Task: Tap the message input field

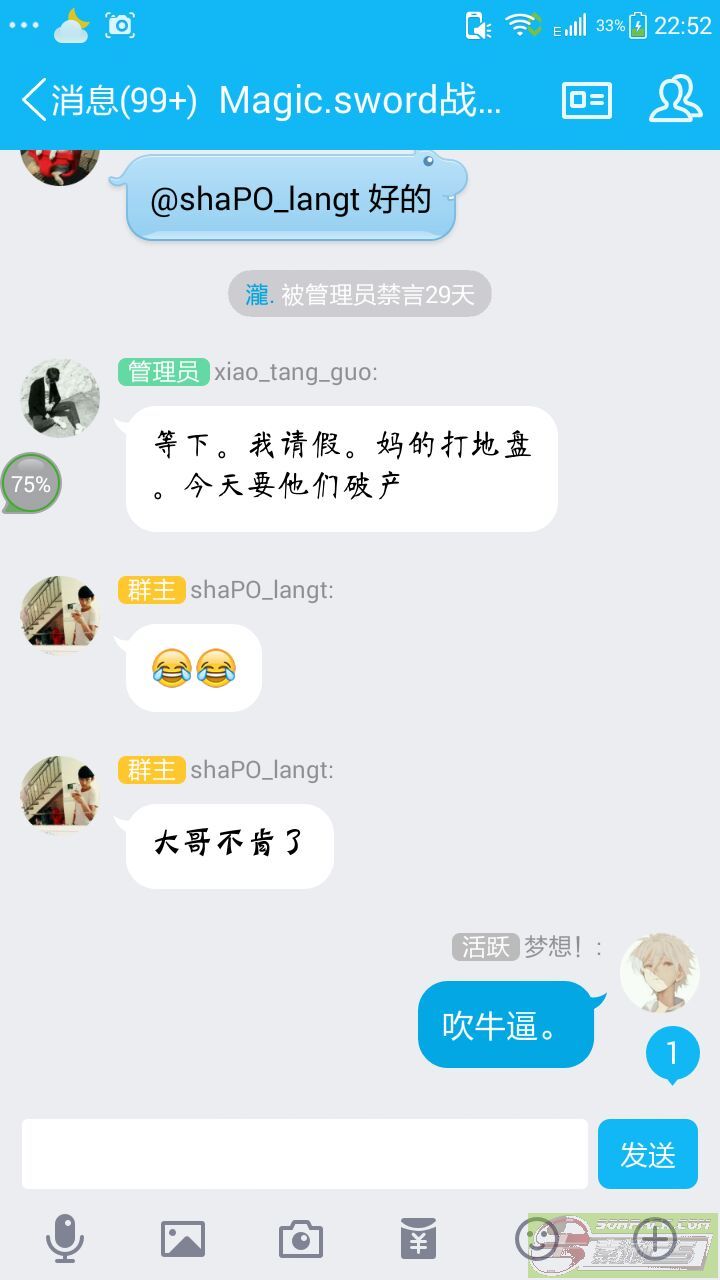Action: click(305, 1154)
